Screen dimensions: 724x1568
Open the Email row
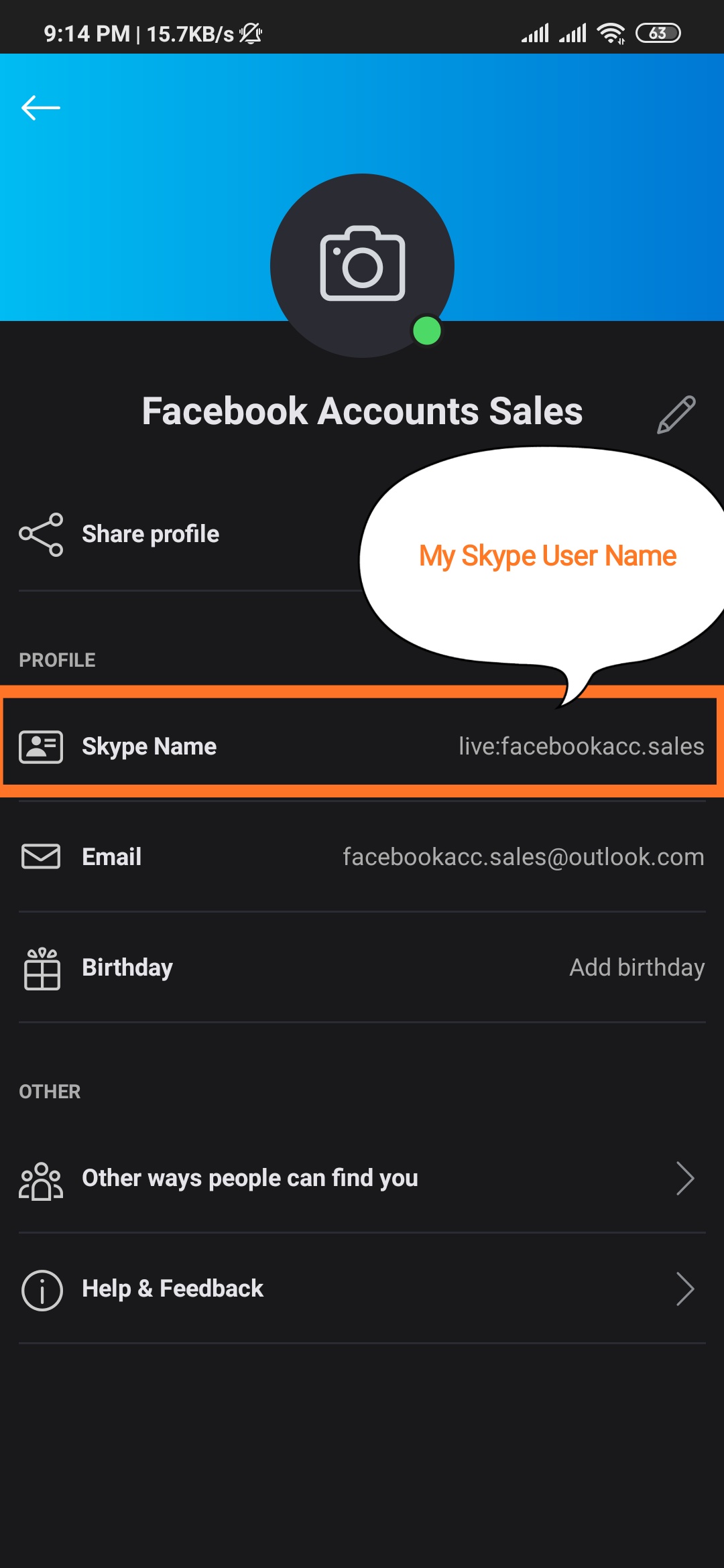click(x=362, y=857)
